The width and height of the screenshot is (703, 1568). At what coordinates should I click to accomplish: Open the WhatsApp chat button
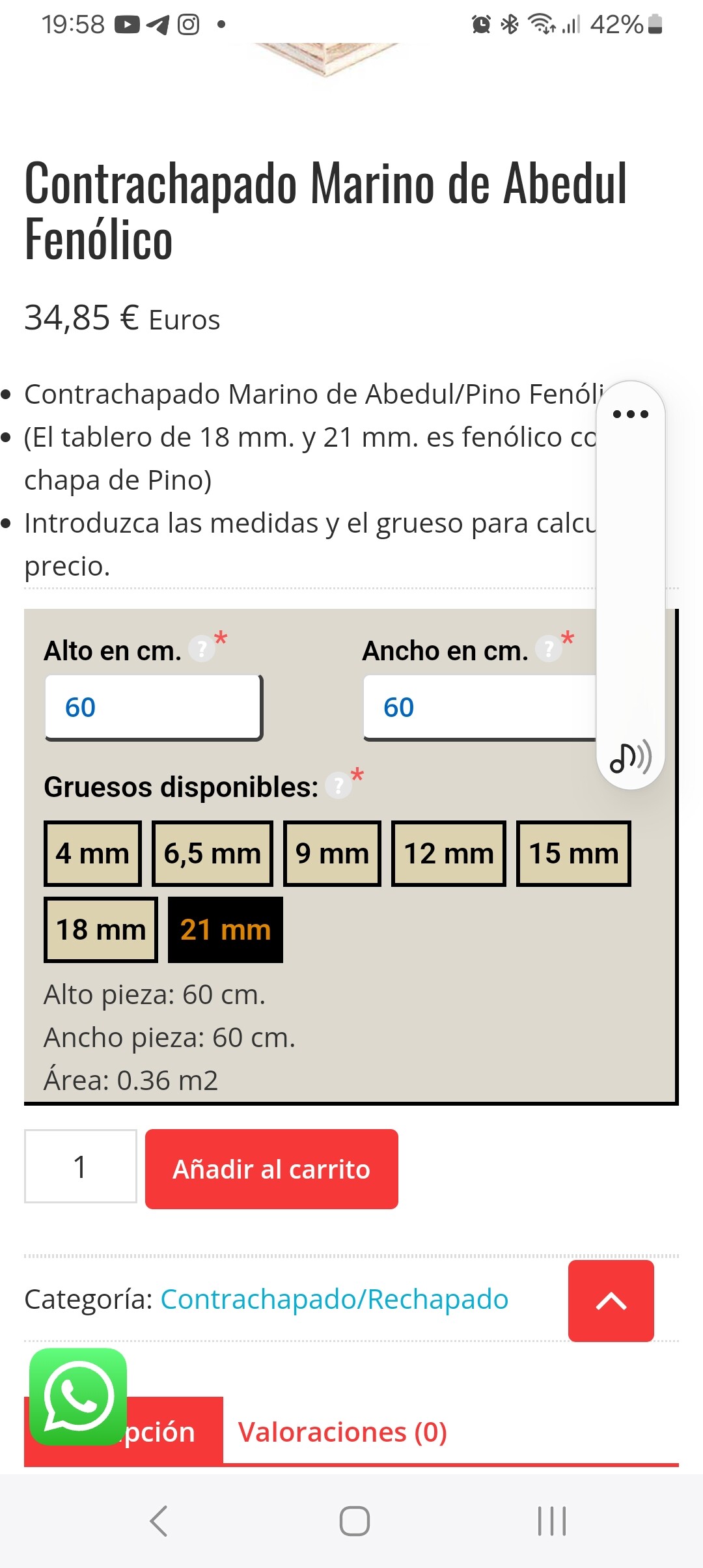[x=78, y=1397]
